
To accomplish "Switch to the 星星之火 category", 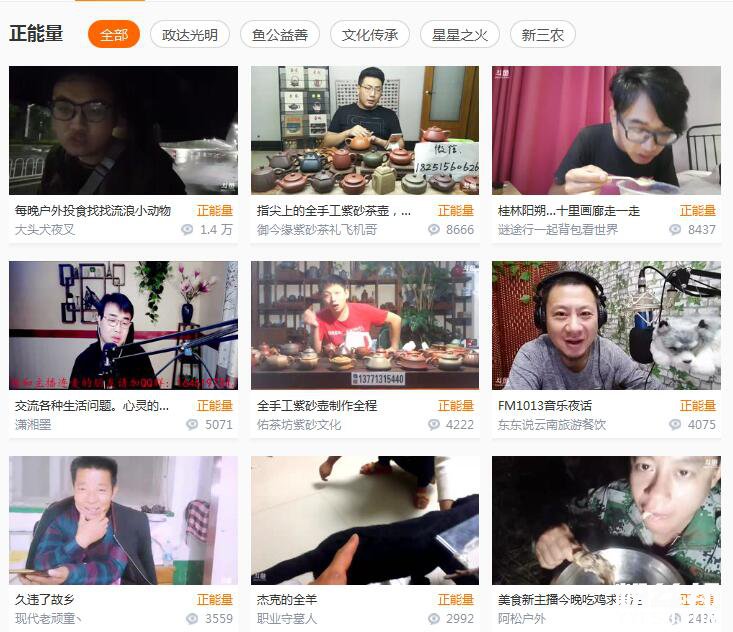I will 460,34.
